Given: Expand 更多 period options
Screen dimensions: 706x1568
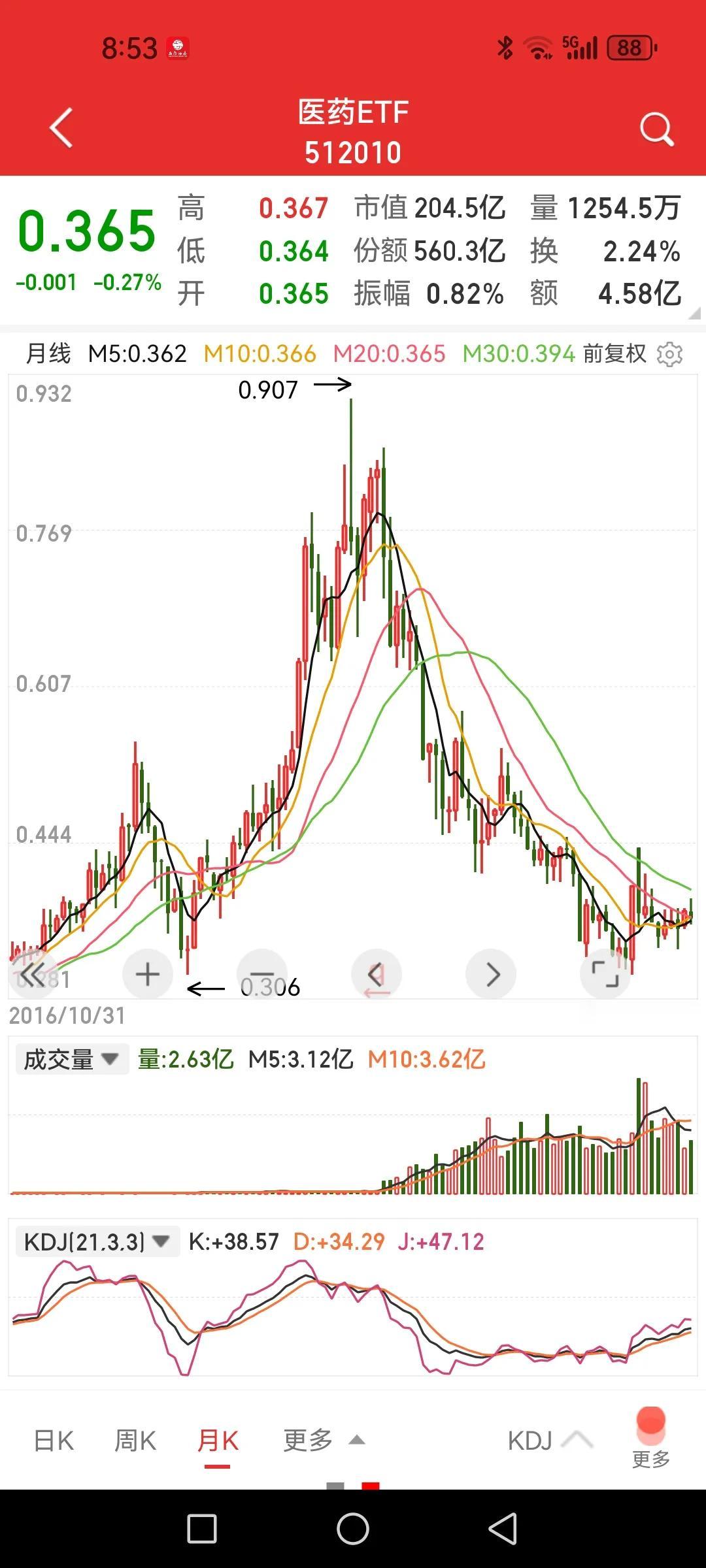Looking at the screenshot, I should 323,1440.
